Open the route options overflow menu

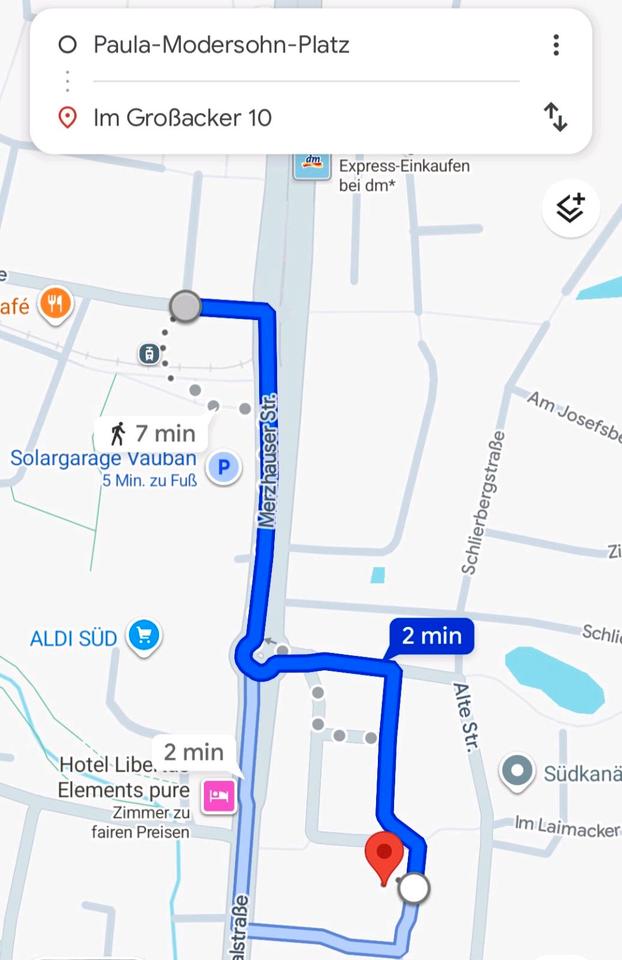click(x=556, y=45)
